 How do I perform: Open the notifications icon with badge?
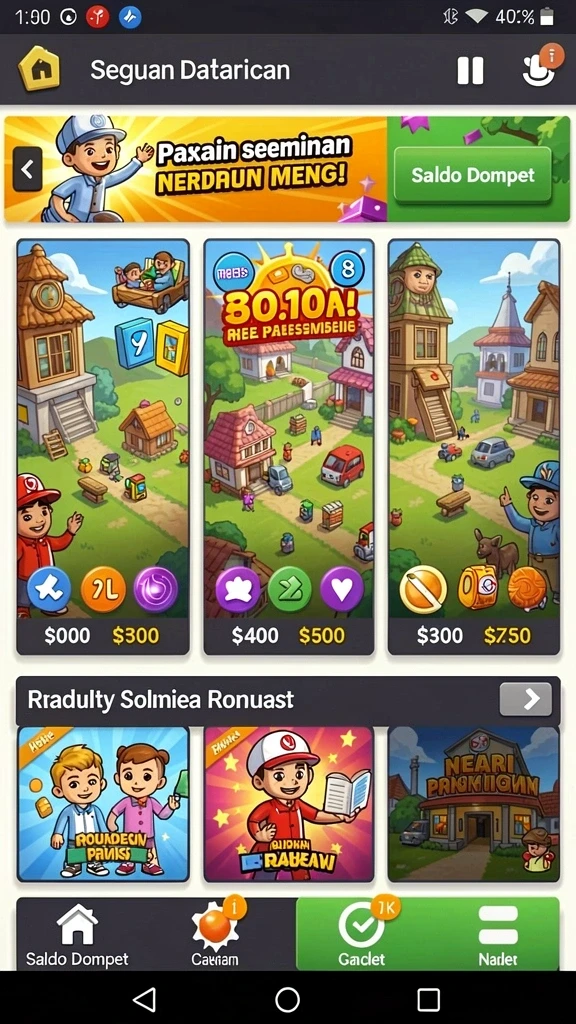541,67
